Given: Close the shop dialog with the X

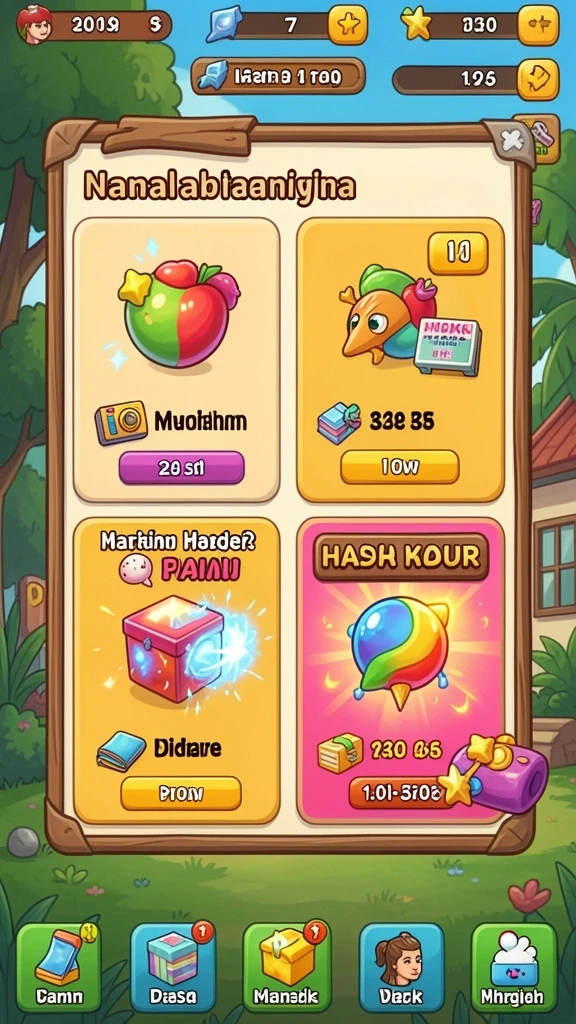Looking at the screenshot, I should 514,140.
